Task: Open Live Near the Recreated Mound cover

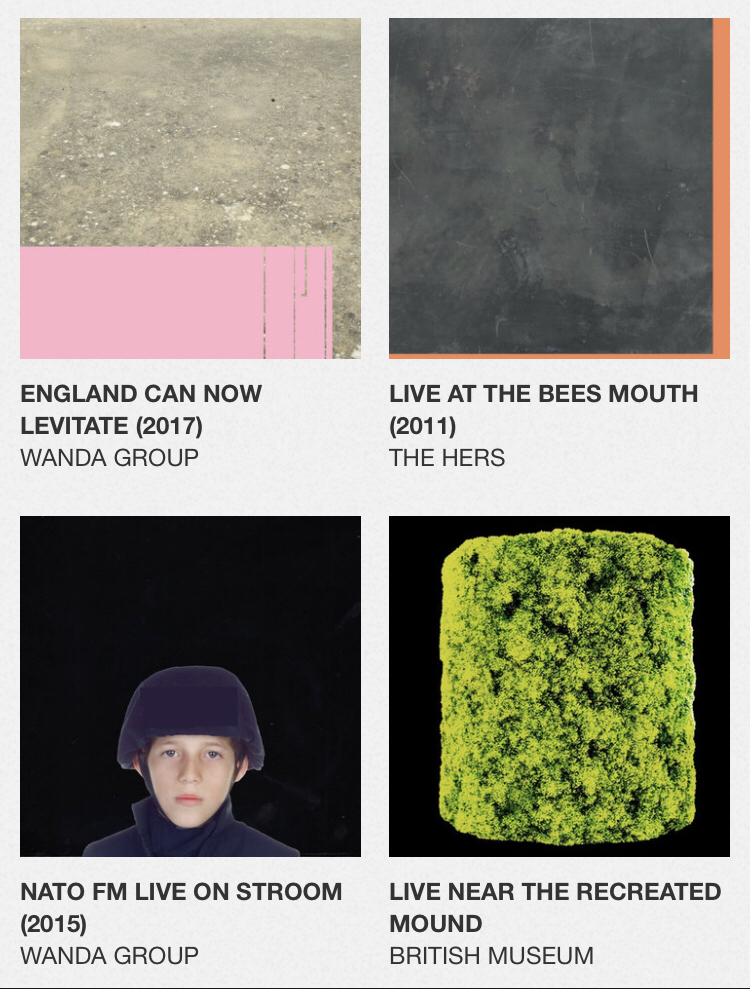Action: pyautogui.click(x=559, y=686)
